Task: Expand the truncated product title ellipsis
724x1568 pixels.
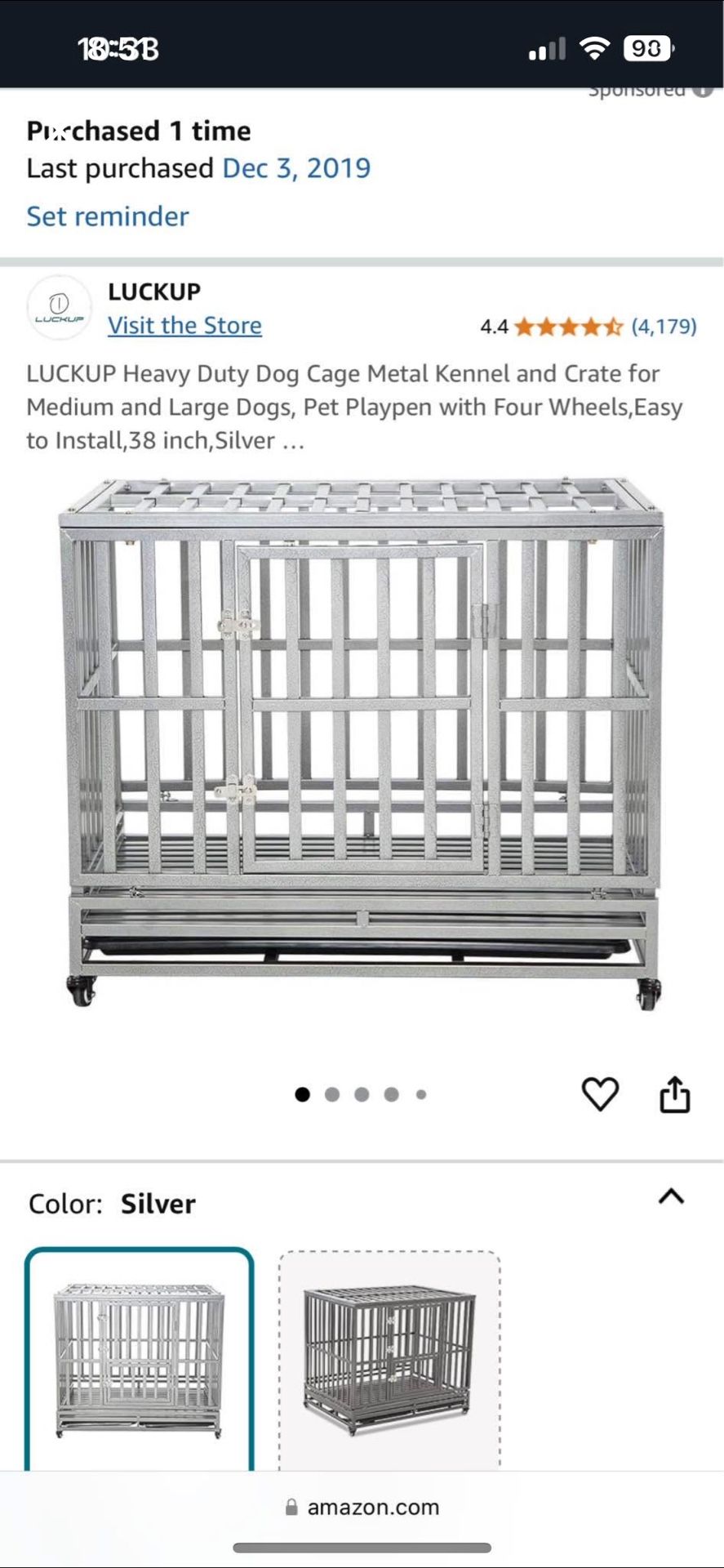Action: click(x=291, y=441)
